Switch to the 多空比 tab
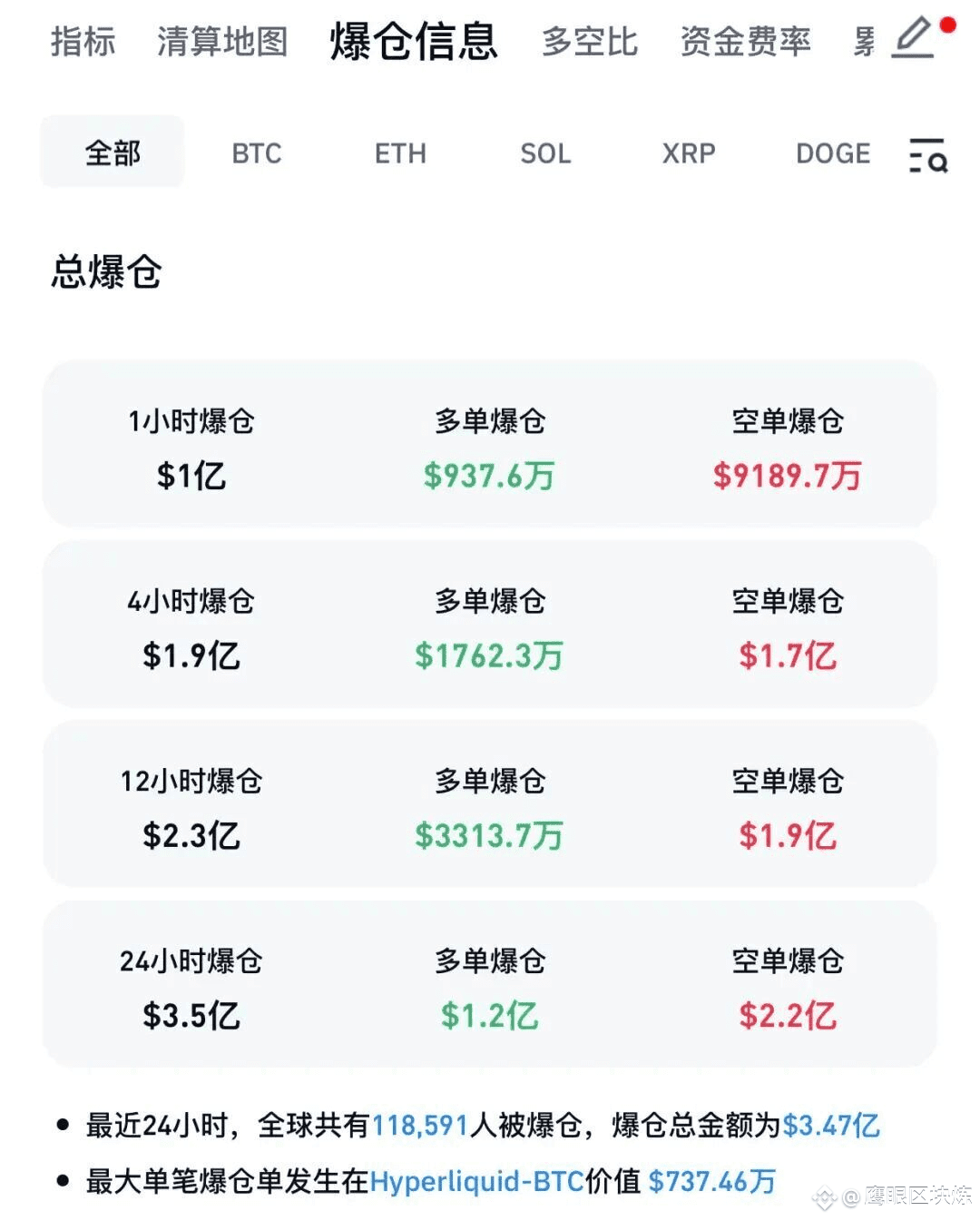 (x=590, y=42)
